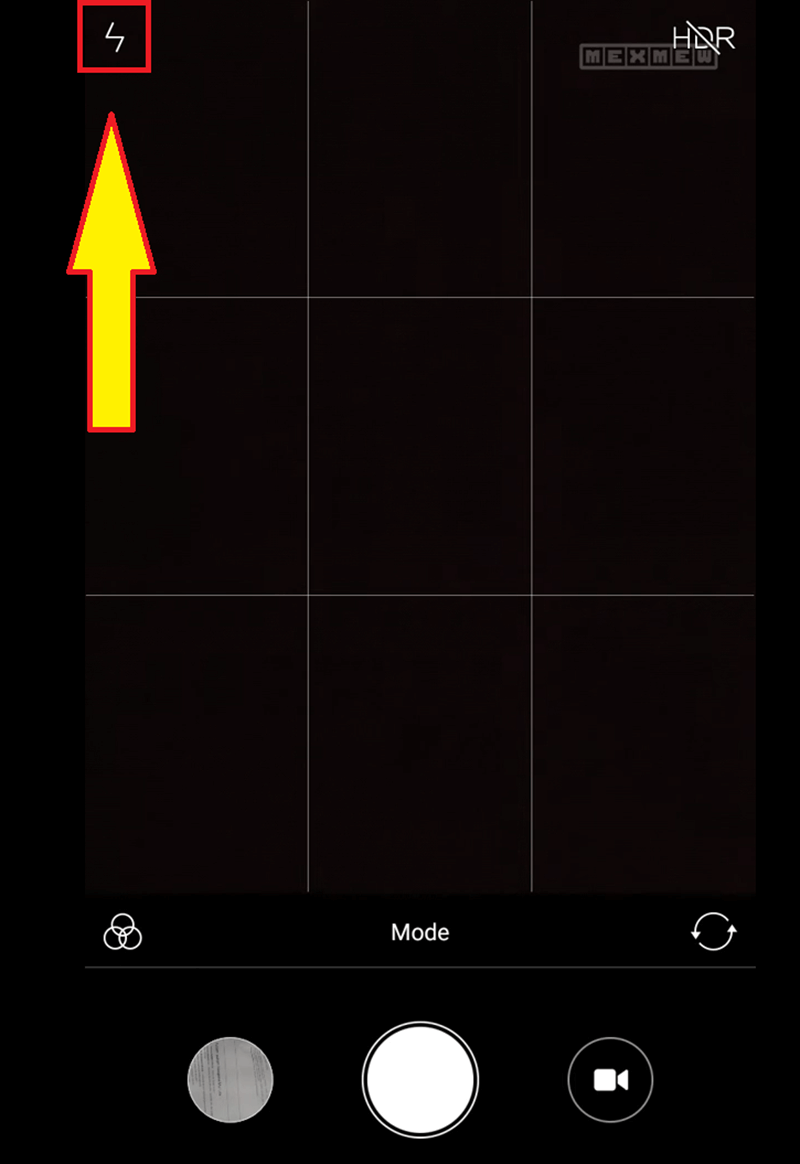This screenshot has height=1164, width=800.
Task: Toggle the HDR option
Action: click(703, 39)
